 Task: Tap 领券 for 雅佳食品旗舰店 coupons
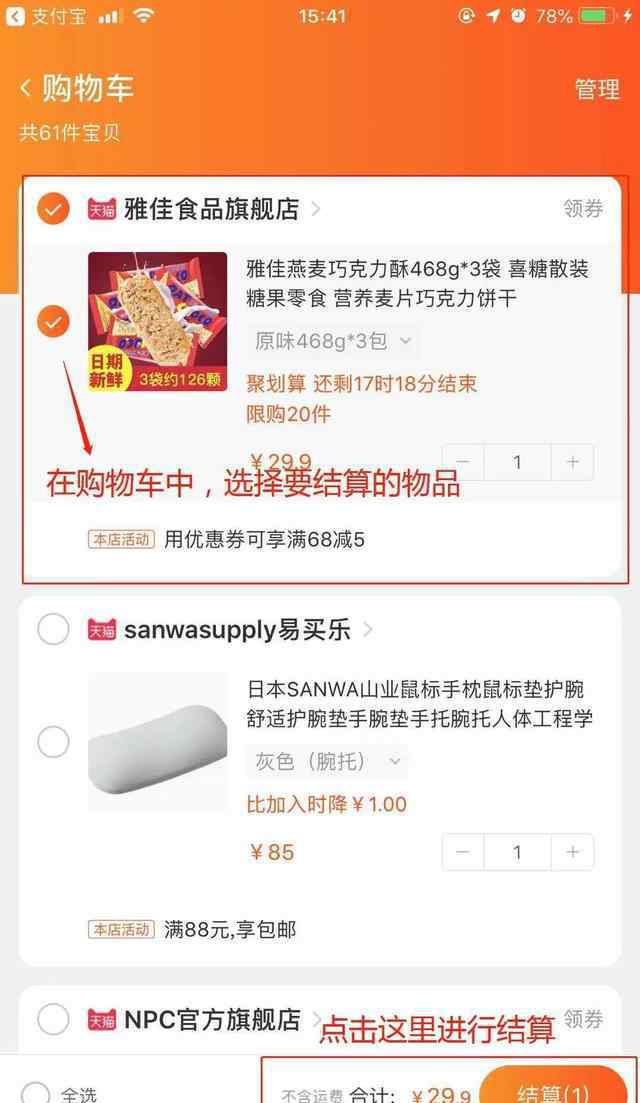[583, 208]
